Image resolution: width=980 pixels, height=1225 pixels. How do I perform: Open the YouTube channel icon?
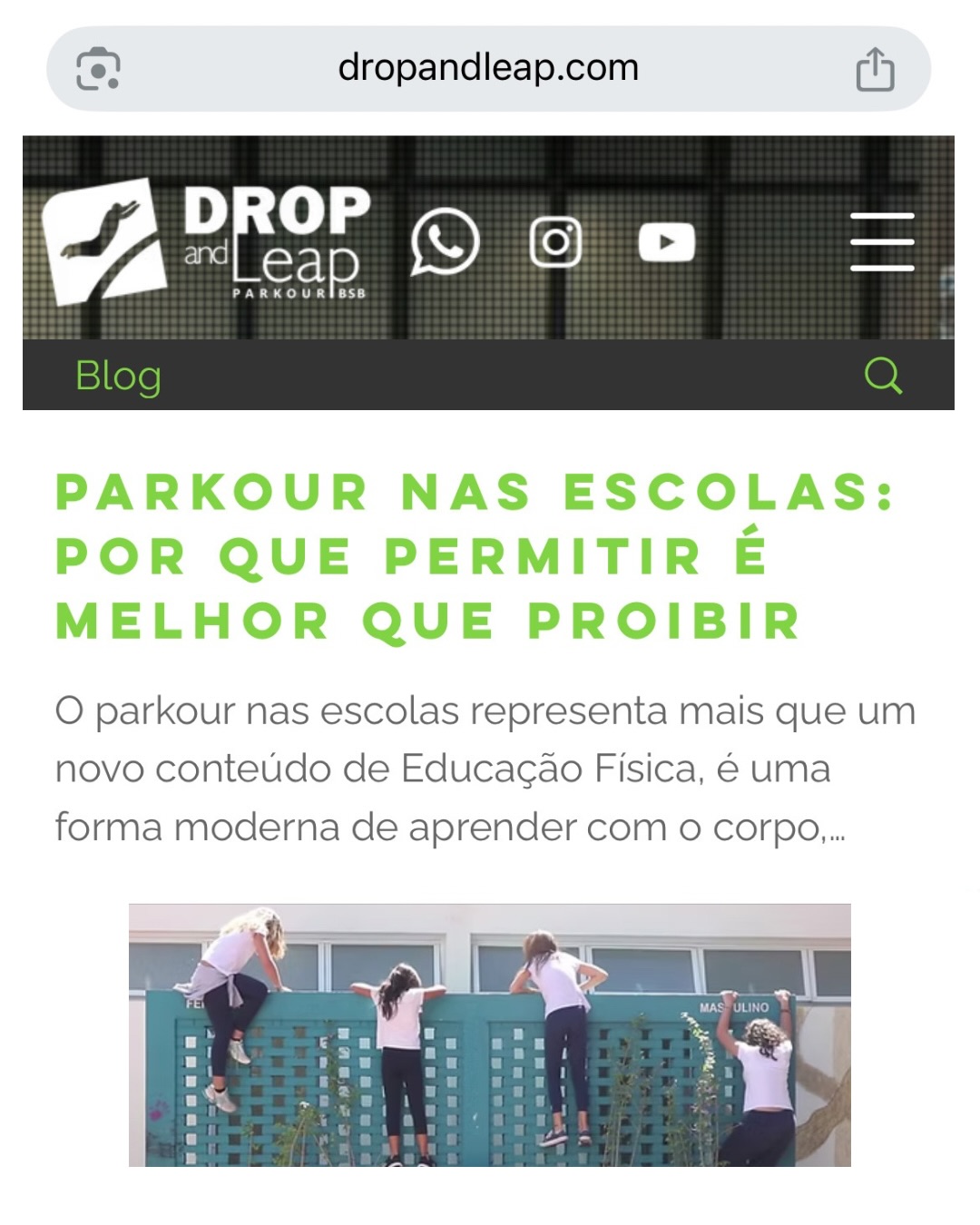coord(666,241)
